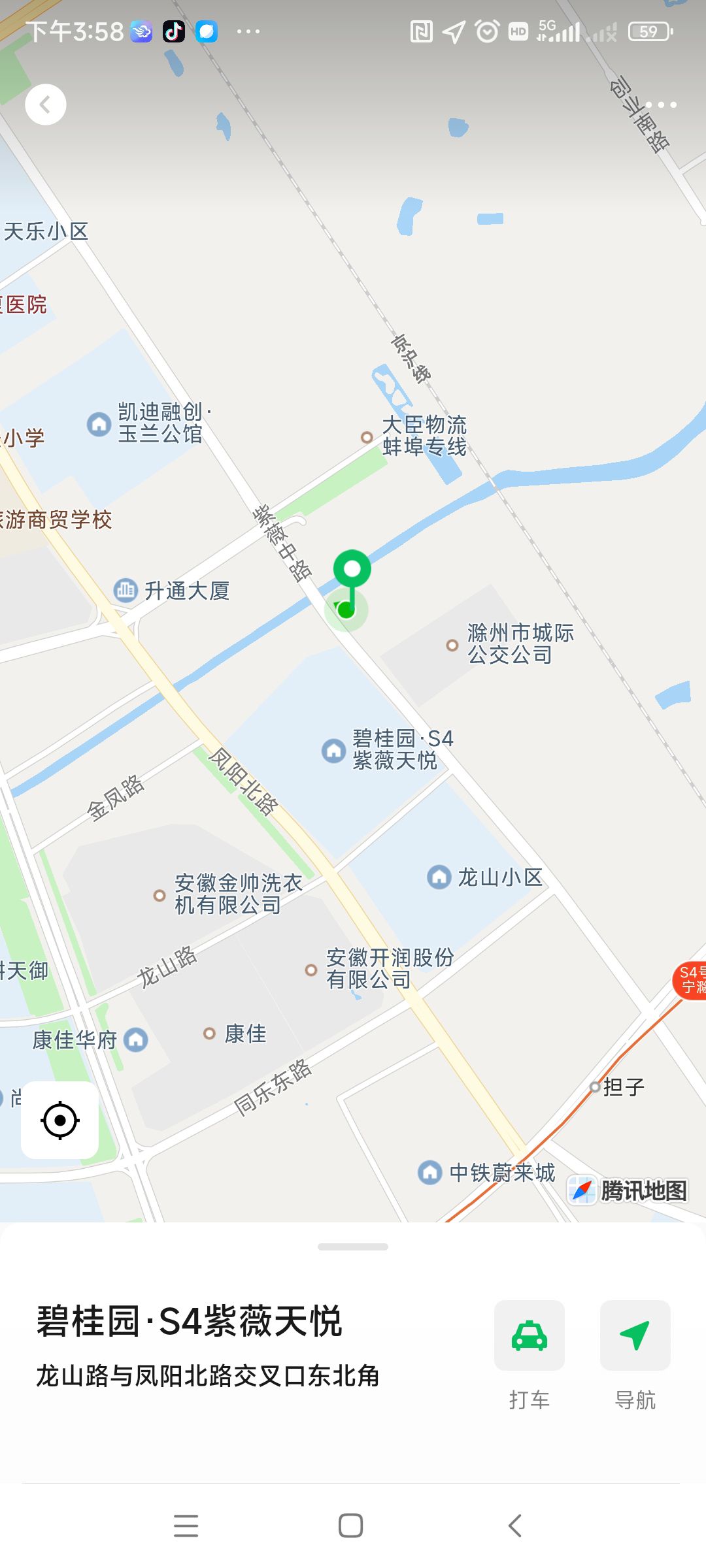Open the three-dot overflow menu
Viewport: 706px width, 1568px height.
(661, 105)
